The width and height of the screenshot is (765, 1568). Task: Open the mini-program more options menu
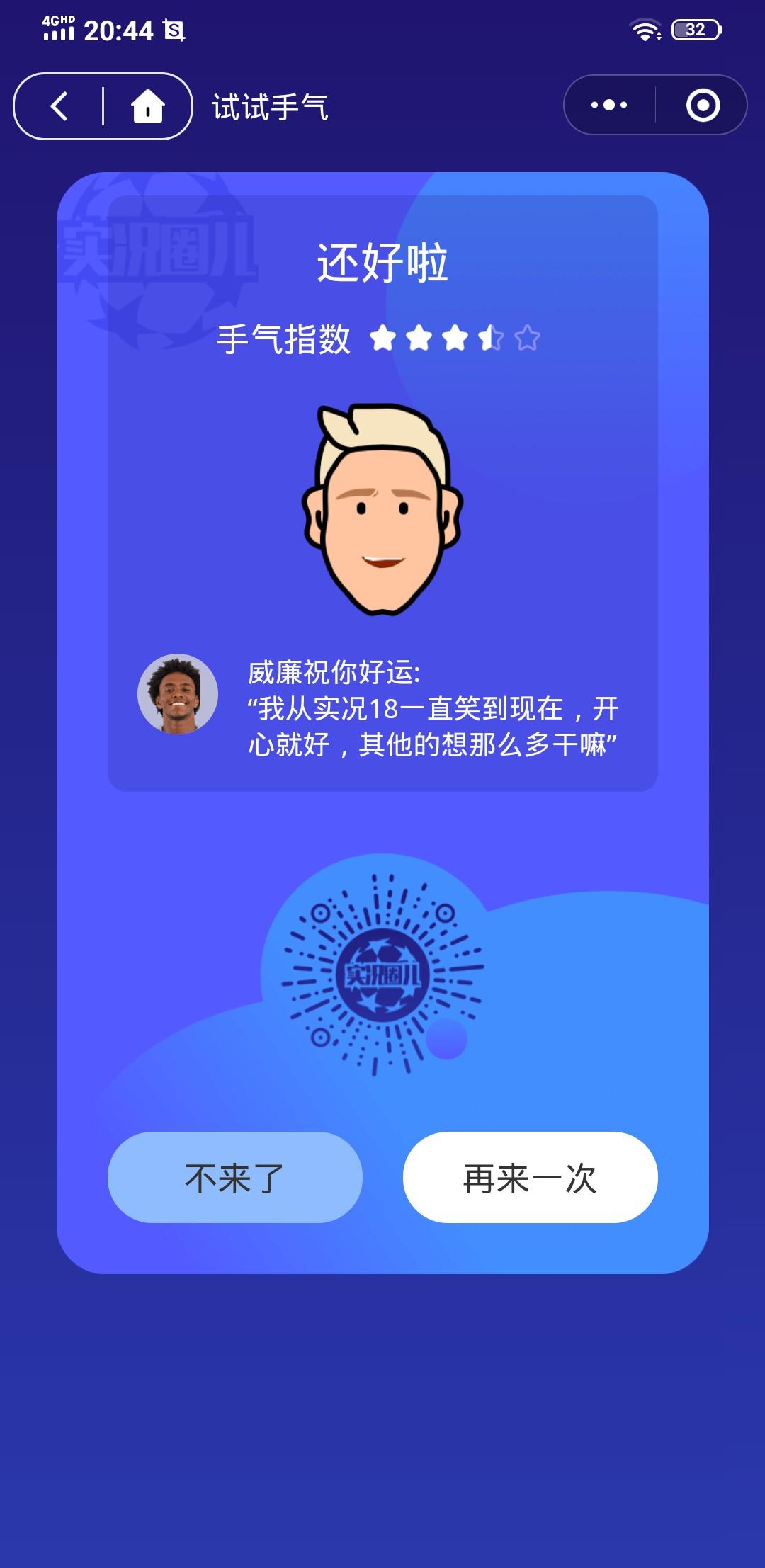tap(608, 105)
